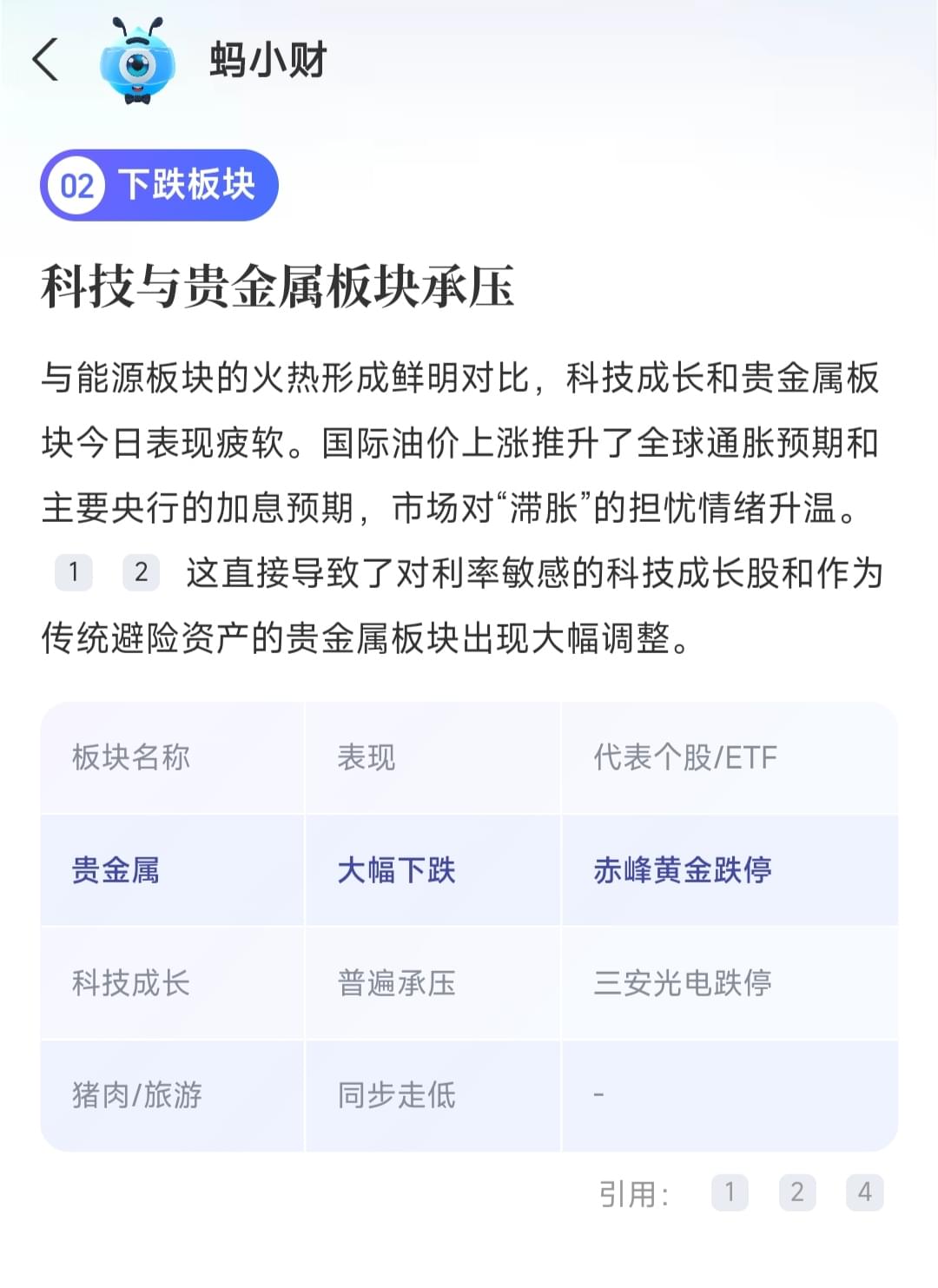Go back using the top-left arrow

[45, 60]
